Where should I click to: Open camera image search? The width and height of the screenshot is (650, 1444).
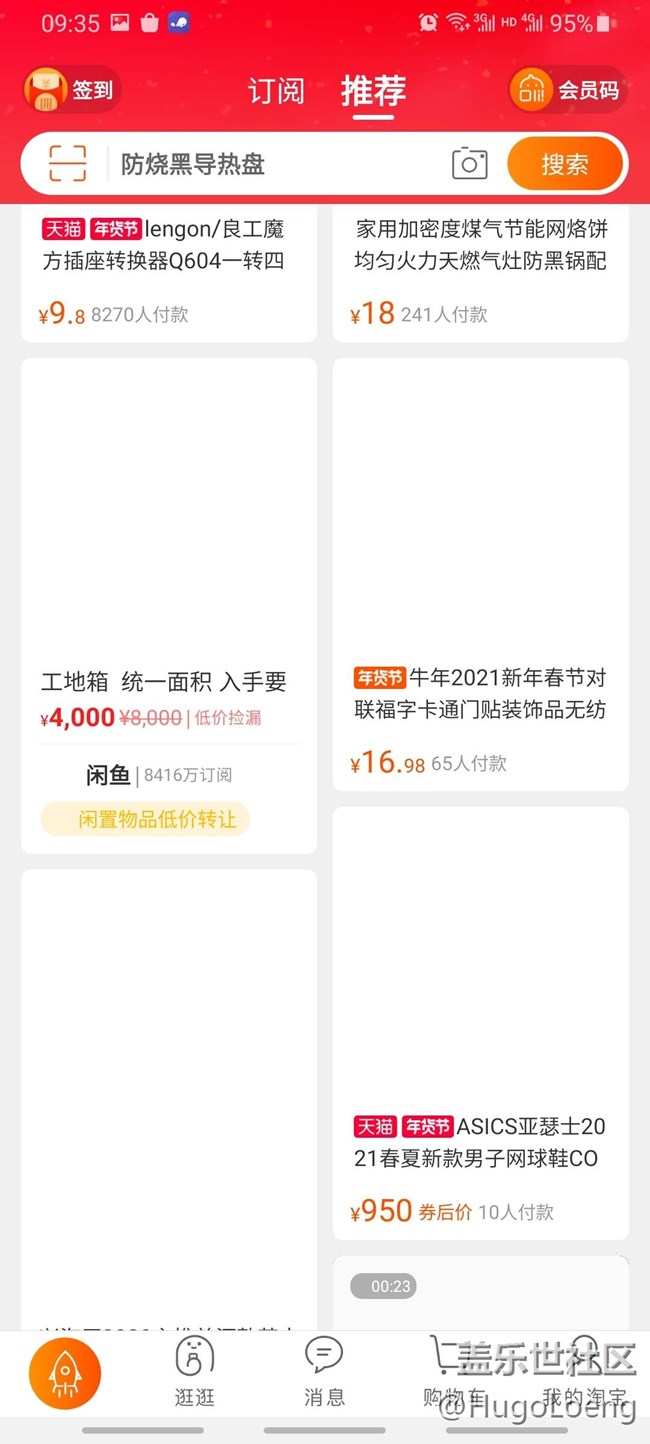pyautogui.click(x=469, y=163)
